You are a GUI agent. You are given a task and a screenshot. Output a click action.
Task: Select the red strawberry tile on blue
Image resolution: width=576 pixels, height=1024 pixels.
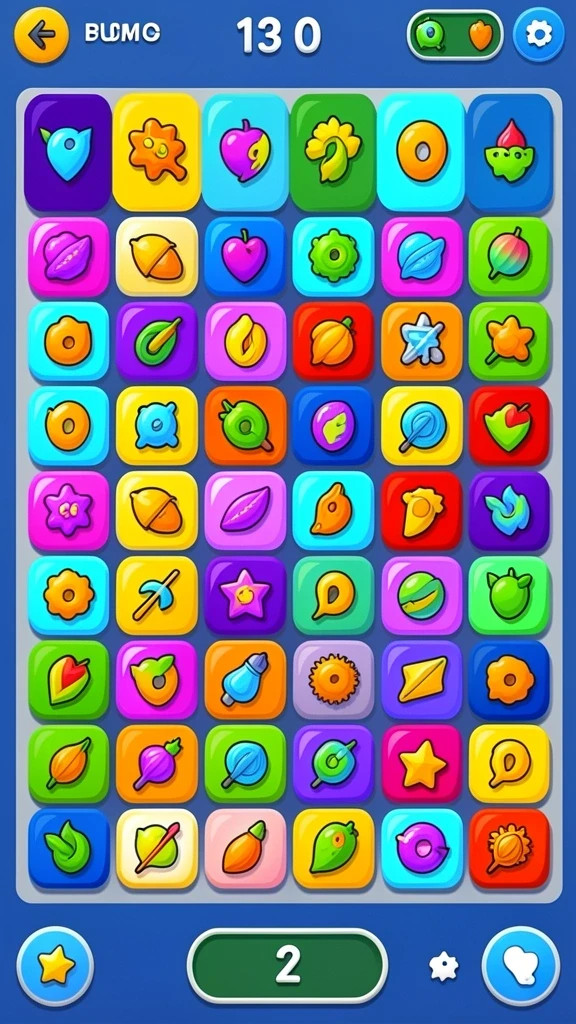click(509, 153)
